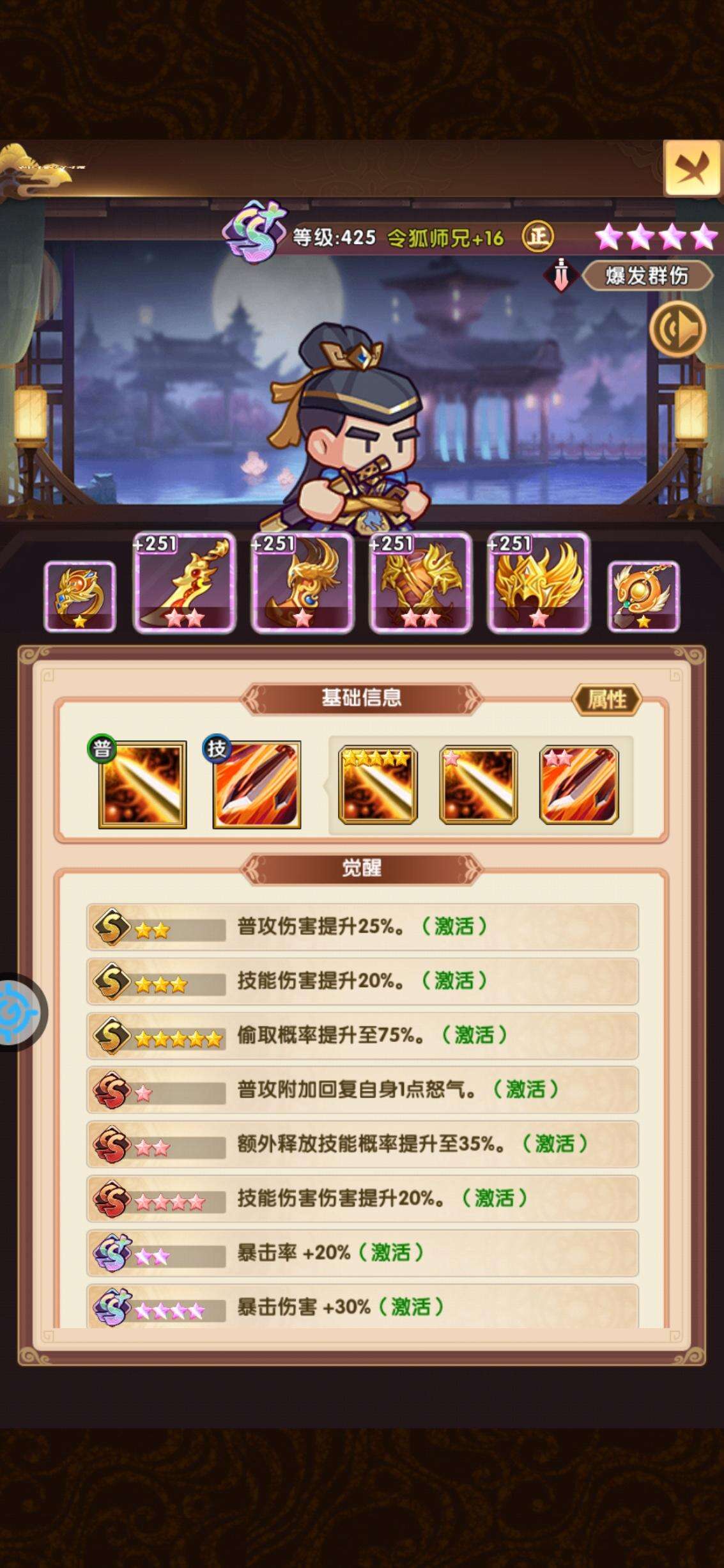Open the golden boots equipment slot
The width and height of the screenshot is (724, 1568).
pos(302,582)
